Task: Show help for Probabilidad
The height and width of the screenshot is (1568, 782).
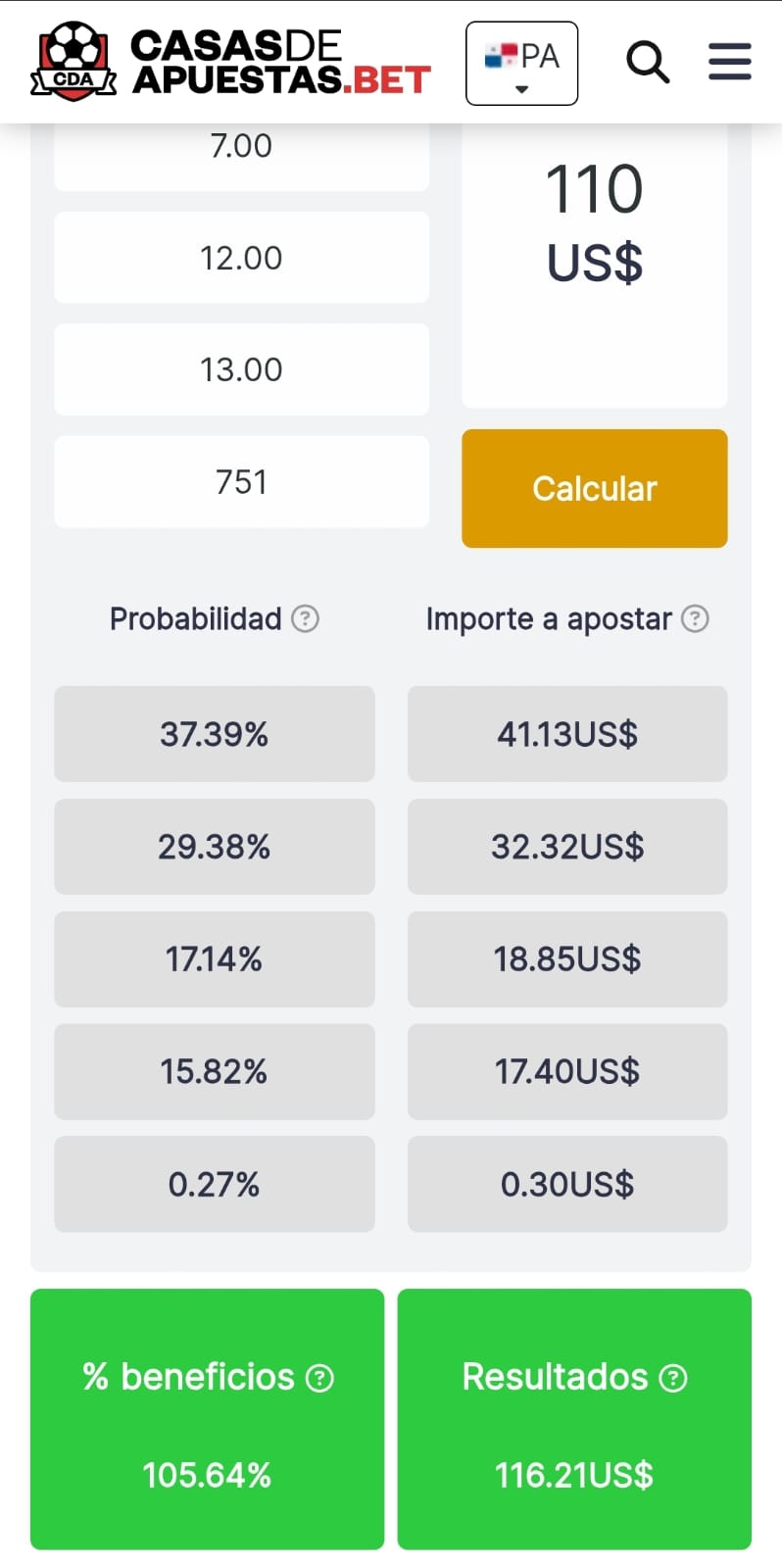Action: tap(306, 619)
